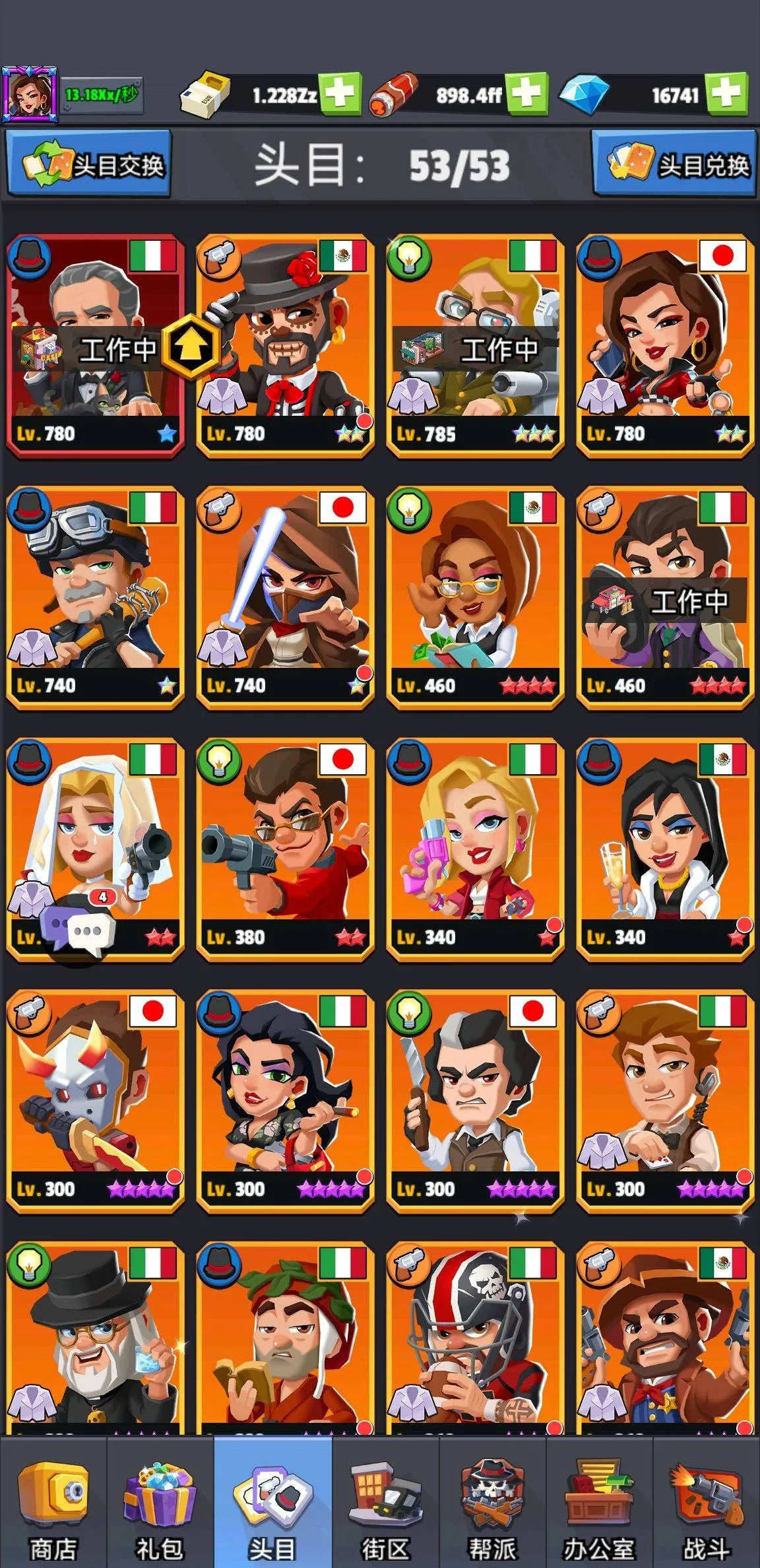Select the Lv.380 gunman capo card
The image size is (760, 1568).
click(x=285, y=849)
